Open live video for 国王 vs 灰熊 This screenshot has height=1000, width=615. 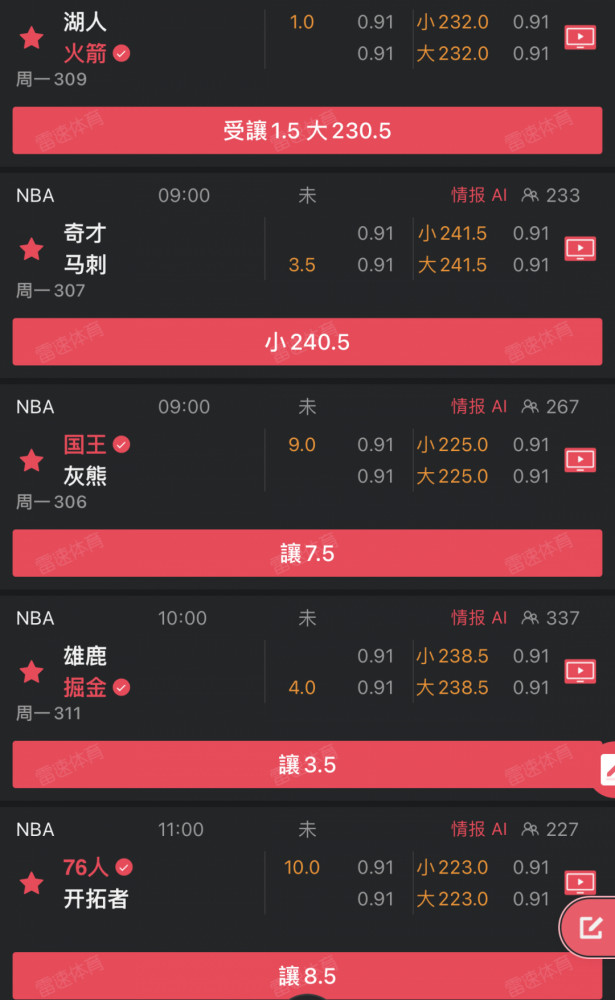580,460
